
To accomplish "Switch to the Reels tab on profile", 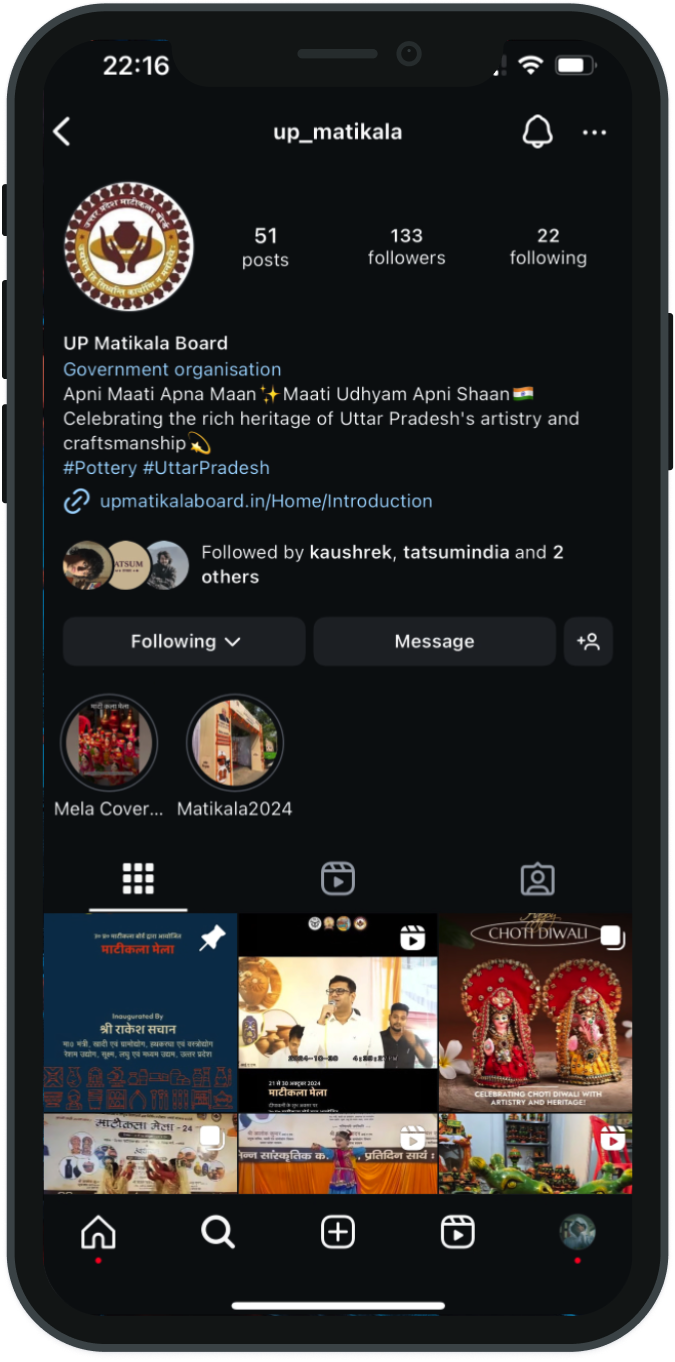I will click(x=338, y=879).
